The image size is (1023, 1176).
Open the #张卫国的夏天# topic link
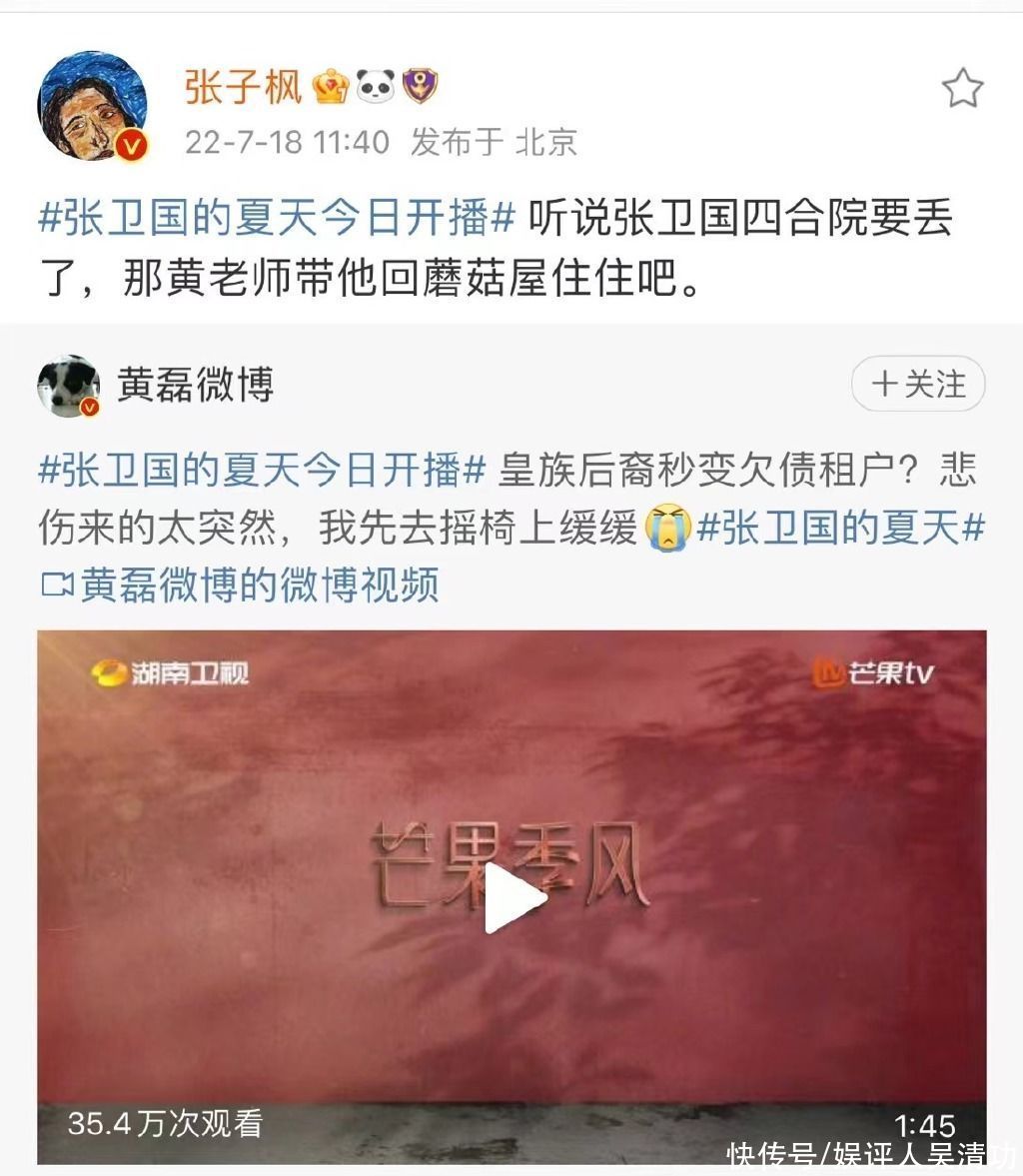point(841,527)
